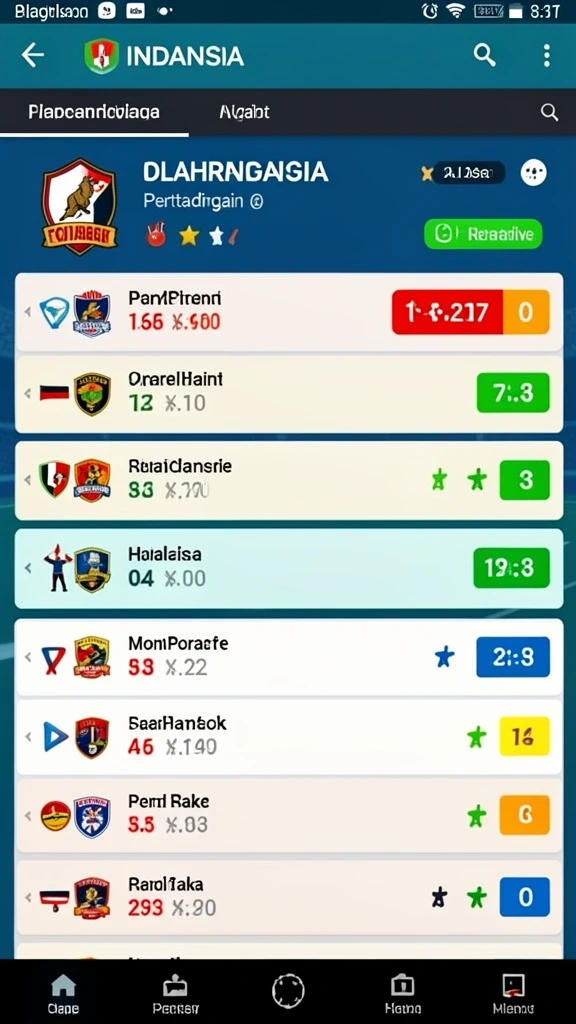Open the MomPoracfe row
The height and width of the screenshot is (1024, 576).
(x=289, y=657)
